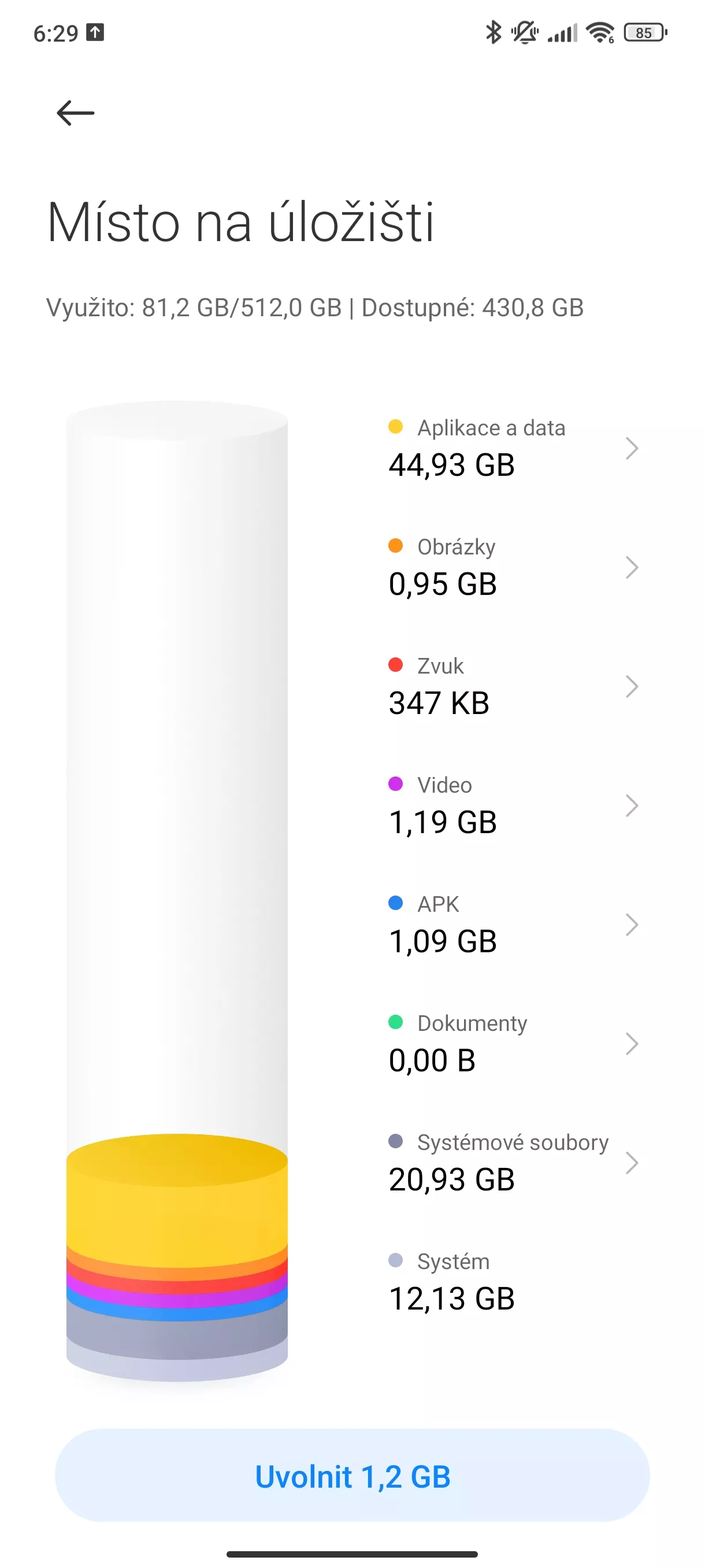Tap the Uvolnit 1,2 GB button
The width and height of the screenshot is (705, 1568).
click(352, 1475)
